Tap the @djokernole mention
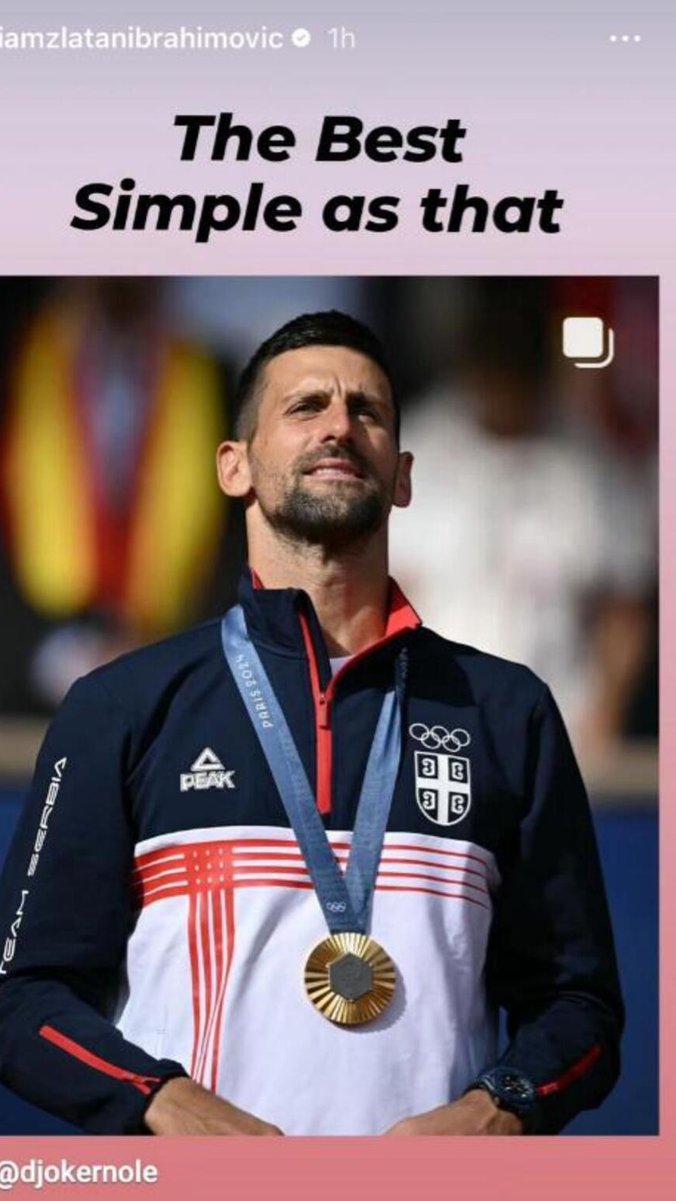The height and width of the screenshot is (1201, 676). tap(80, 1172)
